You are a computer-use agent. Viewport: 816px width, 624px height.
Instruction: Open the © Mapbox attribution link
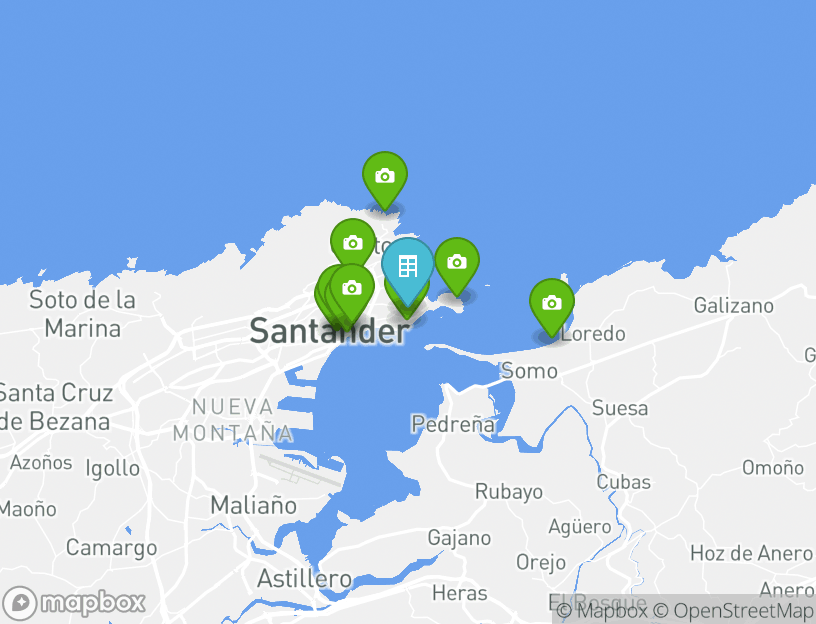(602, 610)
